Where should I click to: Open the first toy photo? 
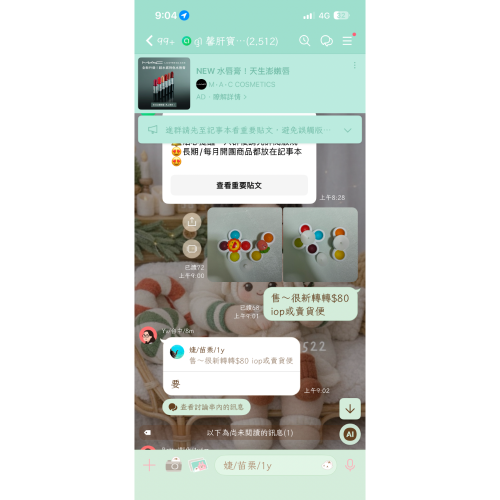pos(244,244)
